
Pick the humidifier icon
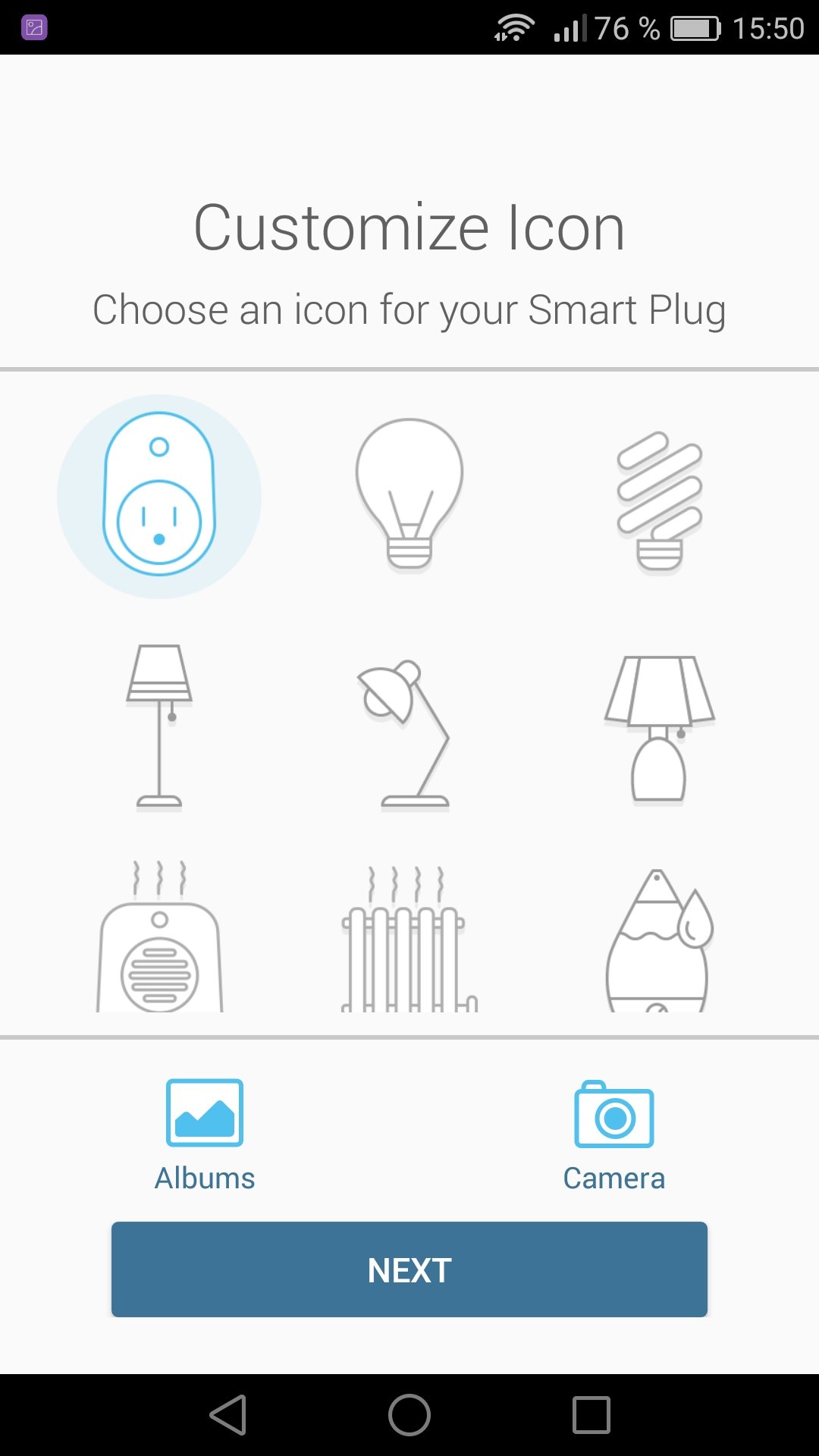tap(659, 942)
